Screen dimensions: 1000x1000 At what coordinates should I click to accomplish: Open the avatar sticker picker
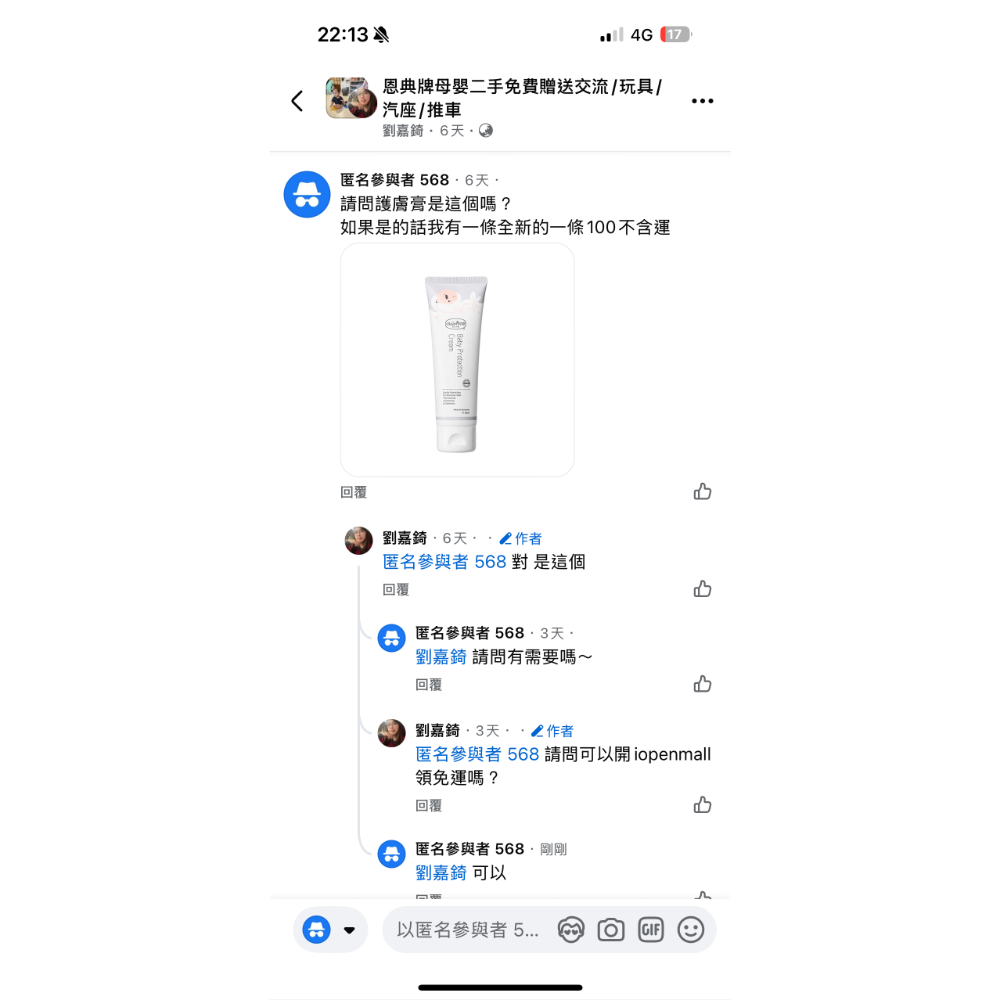(571, 930)
